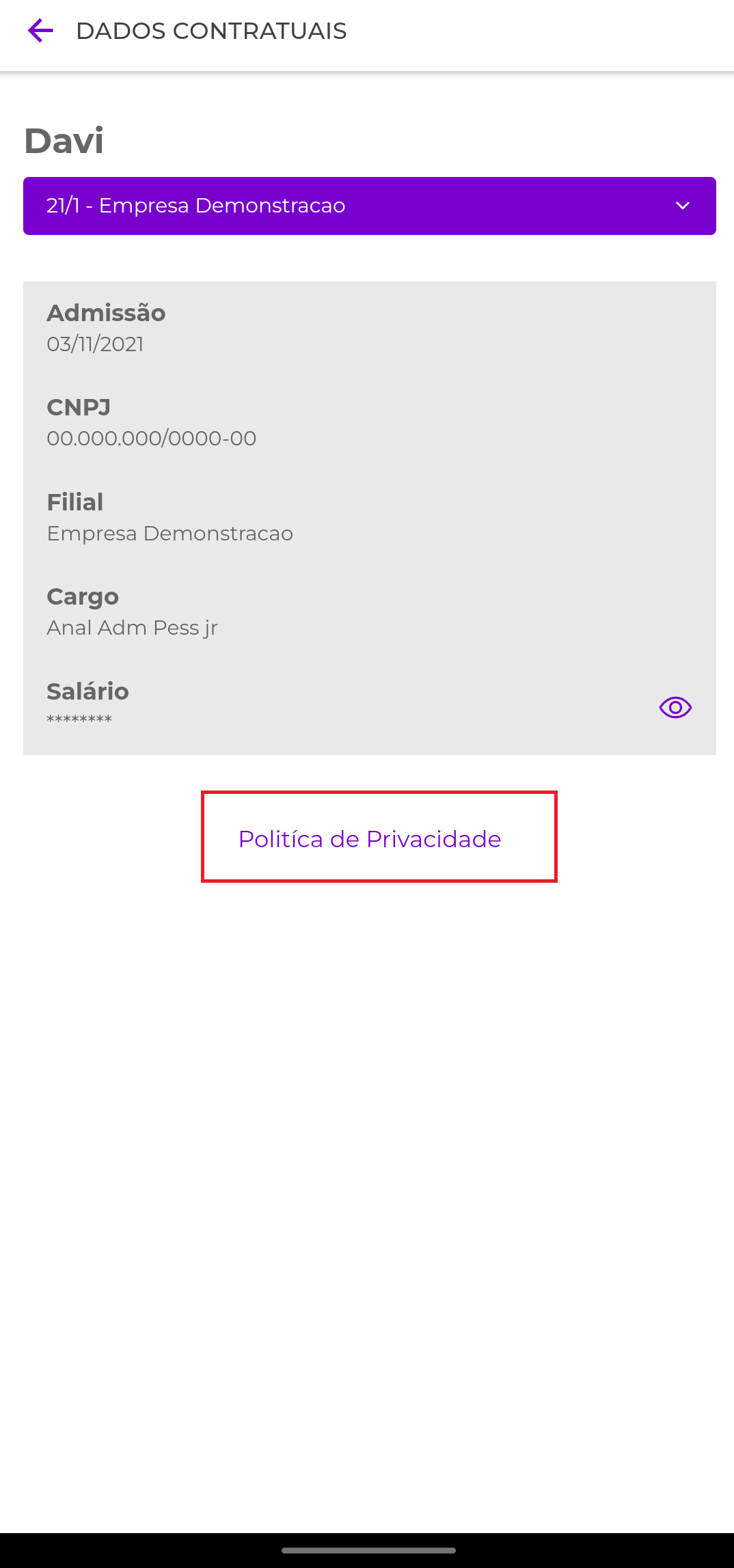The image size is (734, 1568).
Task: Go back from Dados Contratuais
Action: [40, 31]
